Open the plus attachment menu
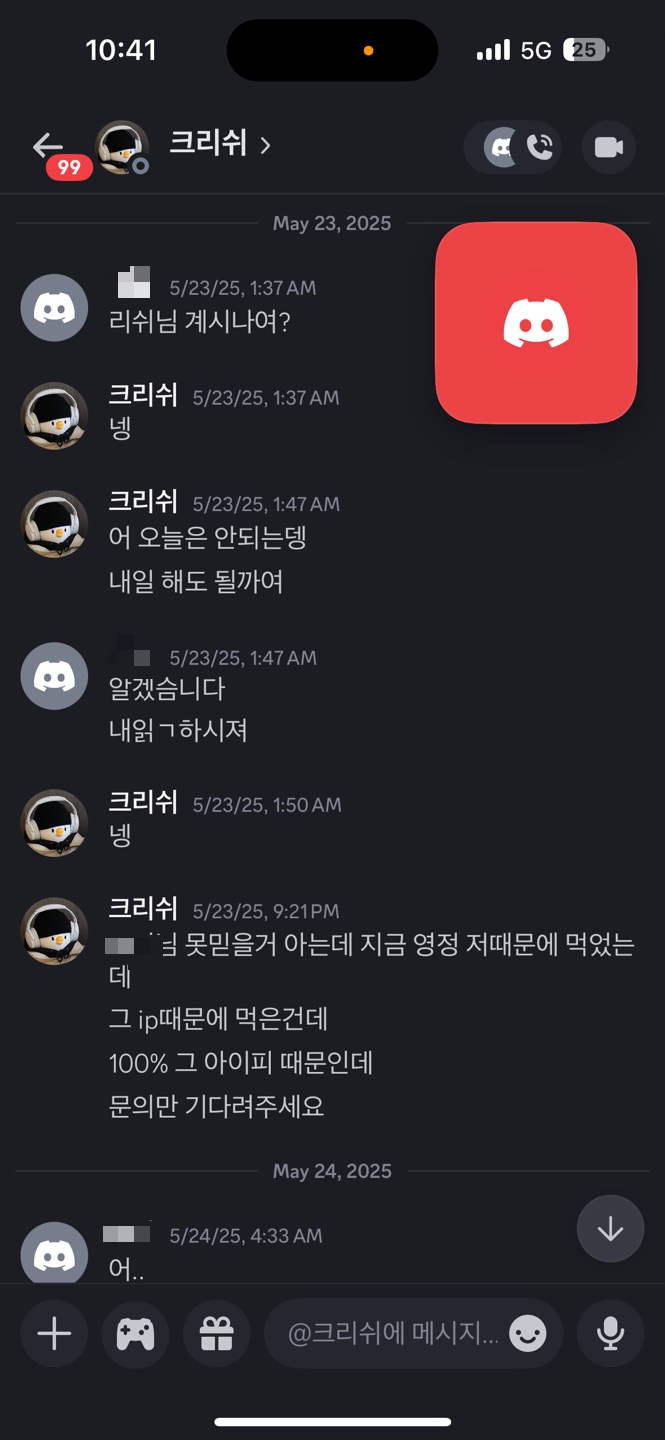This screenshot has width=665, height=1440. (54, 1333)
